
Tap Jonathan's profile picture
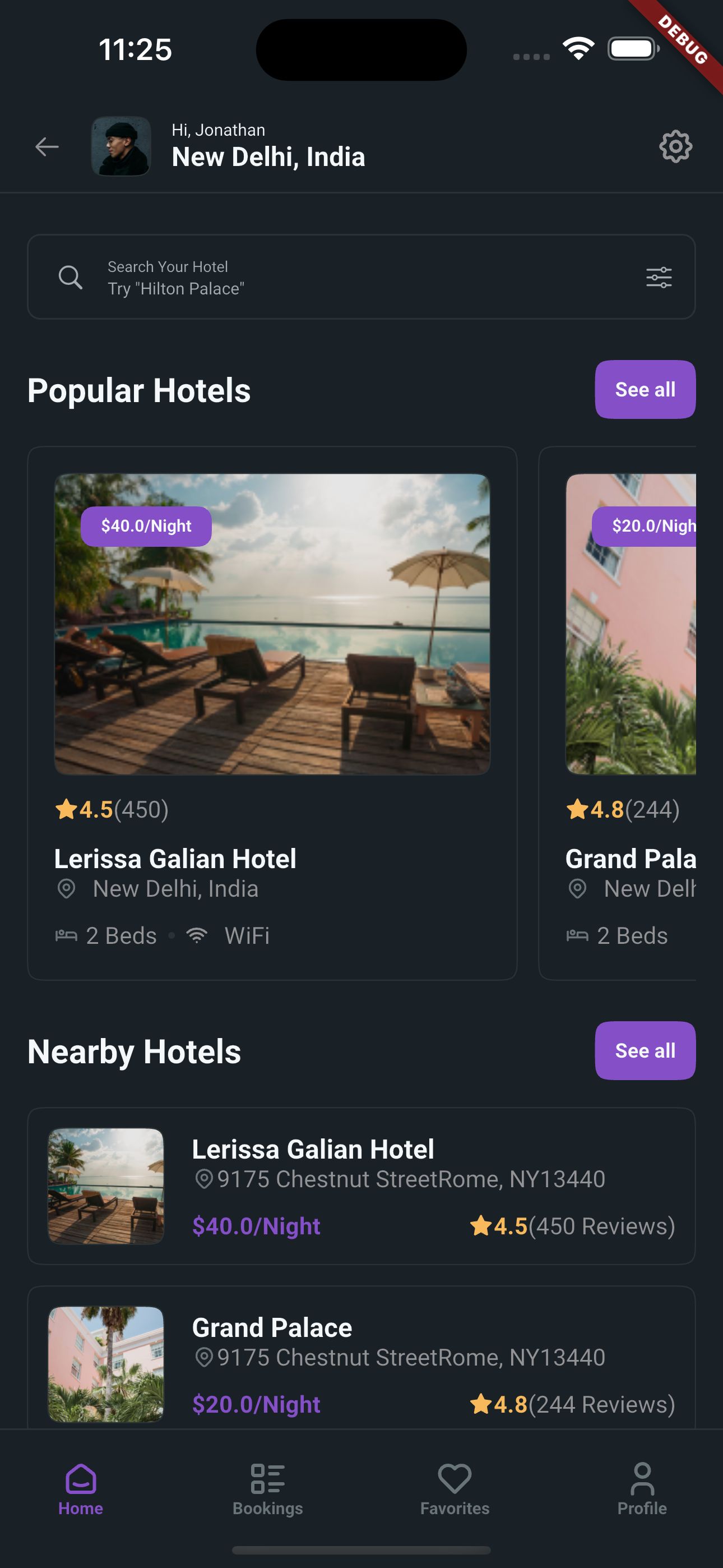tap(121, 147)
